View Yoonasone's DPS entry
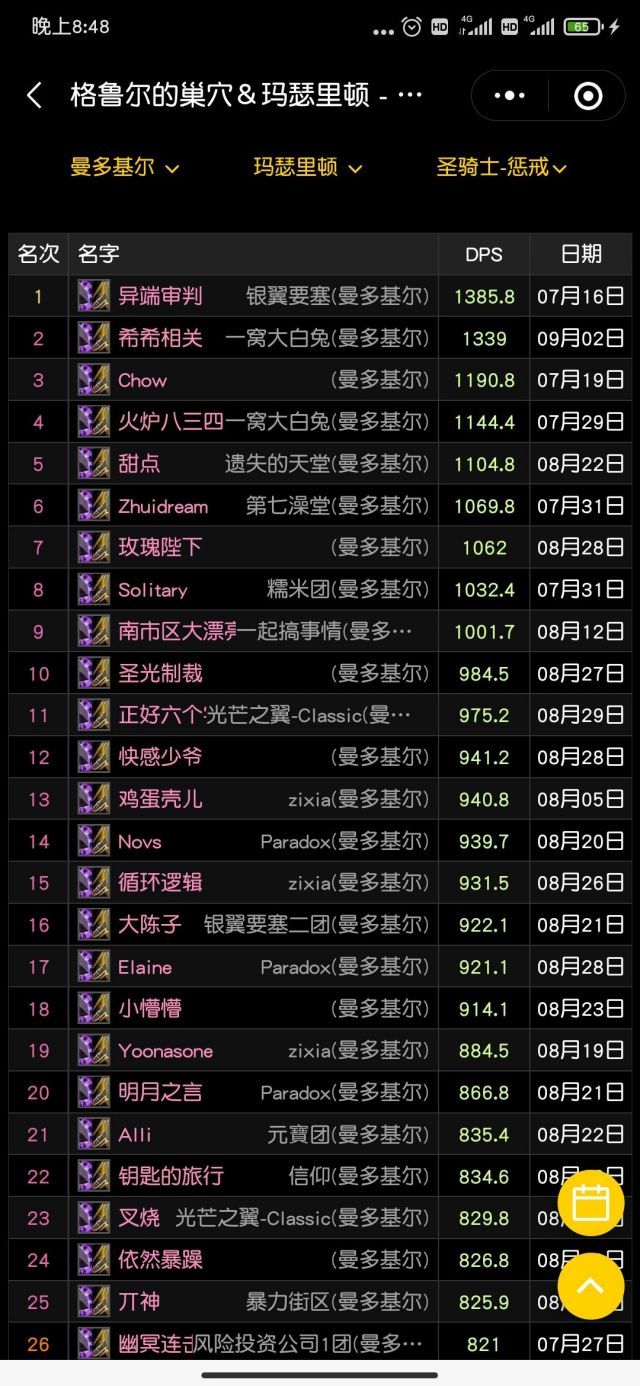 pyautogui.click(x=320, y=1052)
